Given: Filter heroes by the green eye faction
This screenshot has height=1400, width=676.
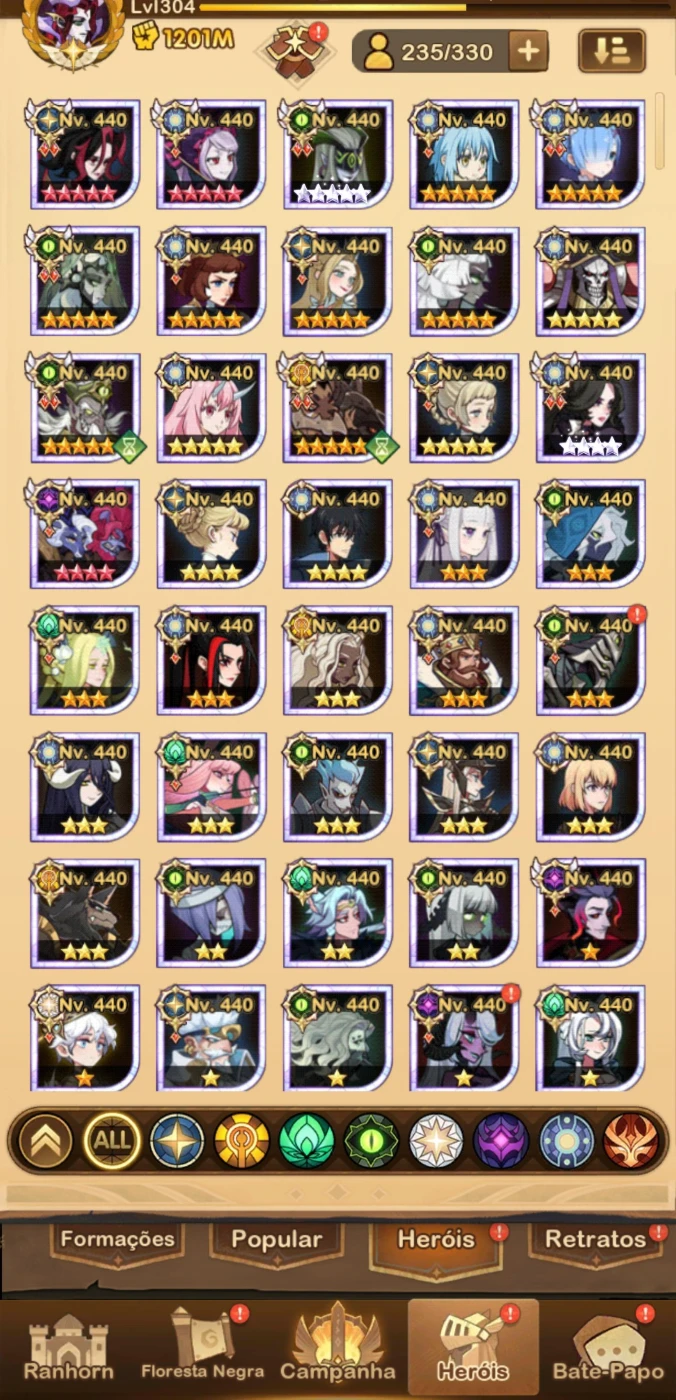Looking at the screenshot, I should (x=371, y=1140).
